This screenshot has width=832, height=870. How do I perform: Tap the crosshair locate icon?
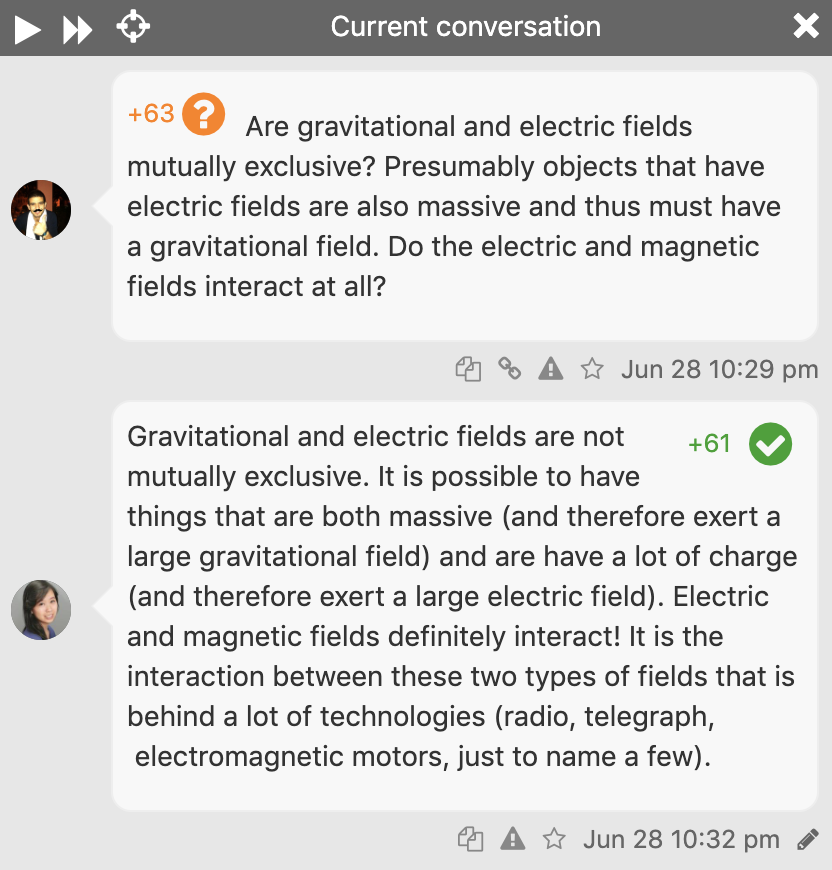coord(133,27)
